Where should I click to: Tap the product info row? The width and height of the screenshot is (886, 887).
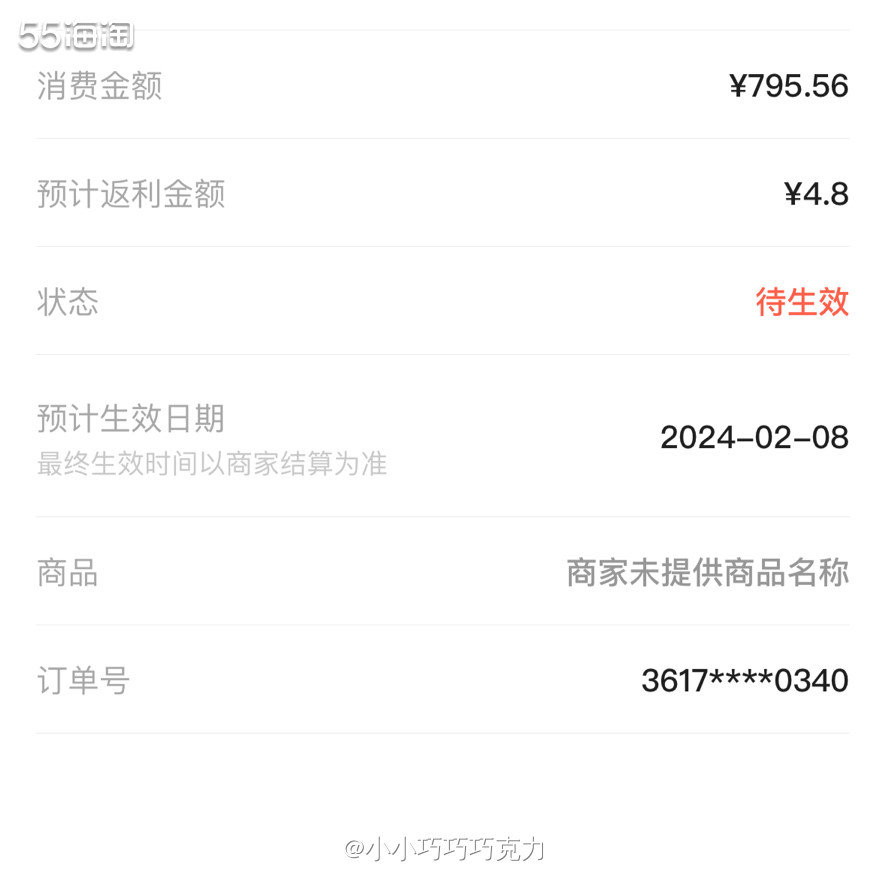tap(443, 573)
